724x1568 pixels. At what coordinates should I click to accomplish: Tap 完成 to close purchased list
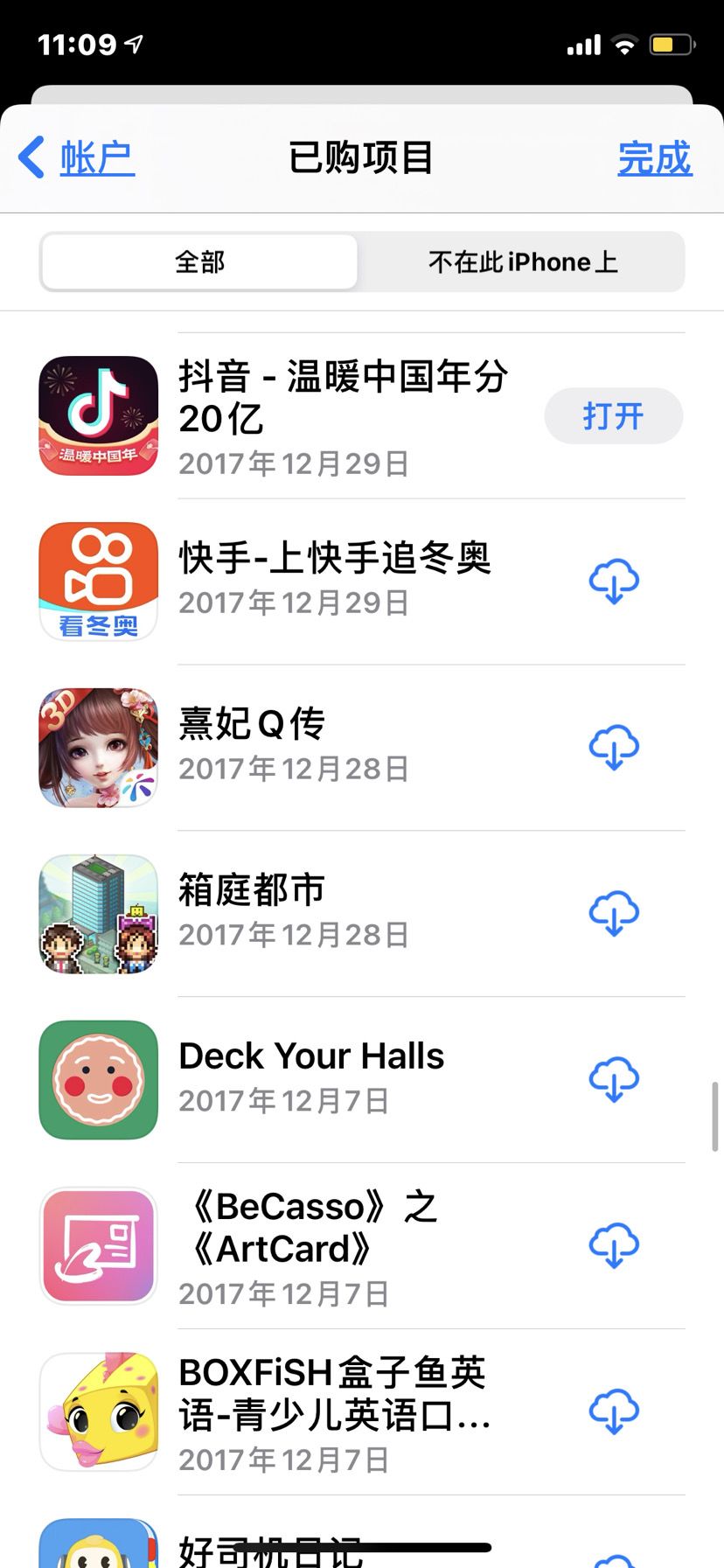654,158
